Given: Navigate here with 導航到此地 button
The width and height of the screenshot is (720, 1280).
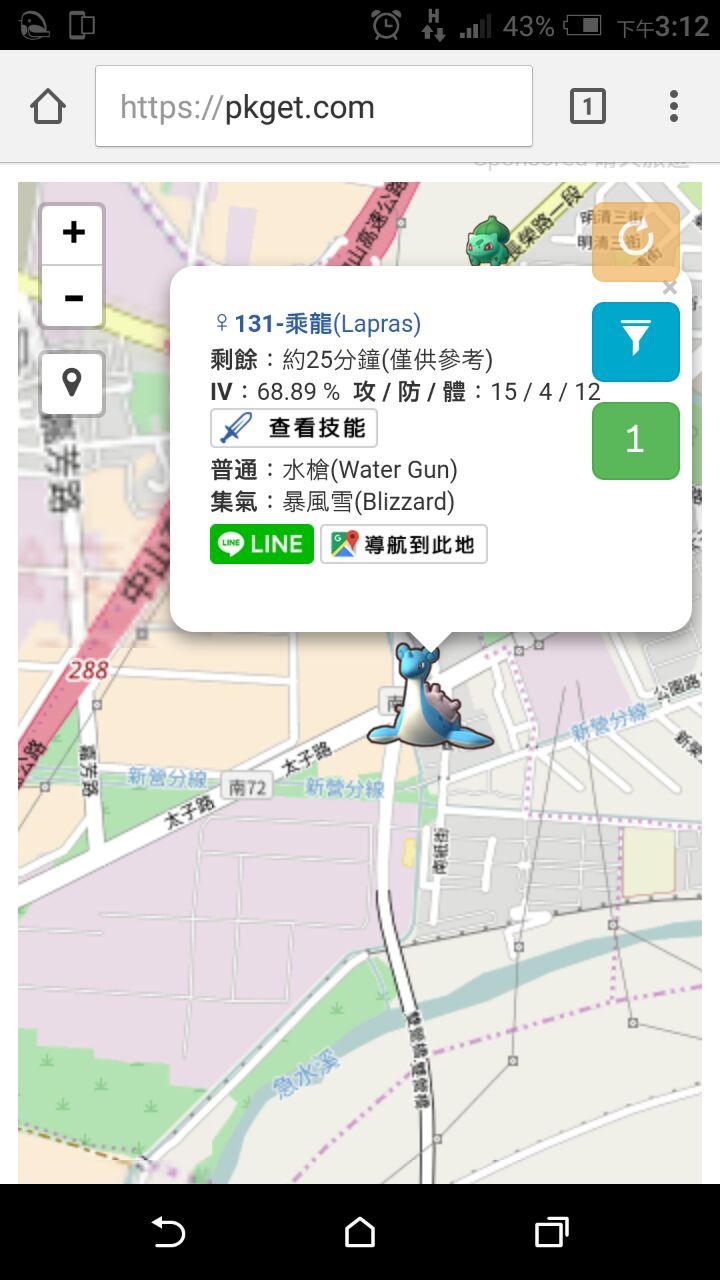Looking at the screenshot, I should [x=404, y=545].
